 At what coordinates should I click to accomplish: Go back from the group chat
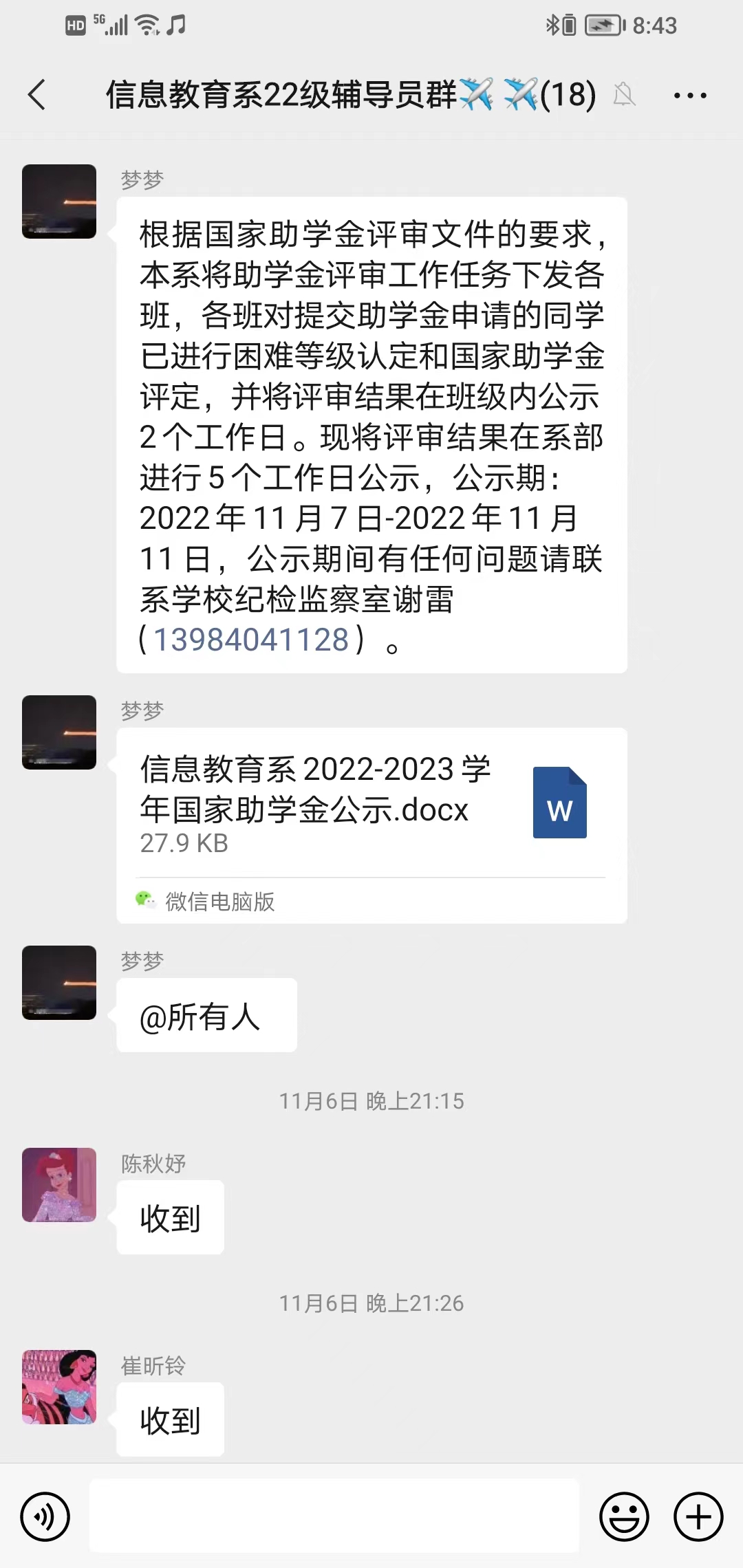point(37,94)
